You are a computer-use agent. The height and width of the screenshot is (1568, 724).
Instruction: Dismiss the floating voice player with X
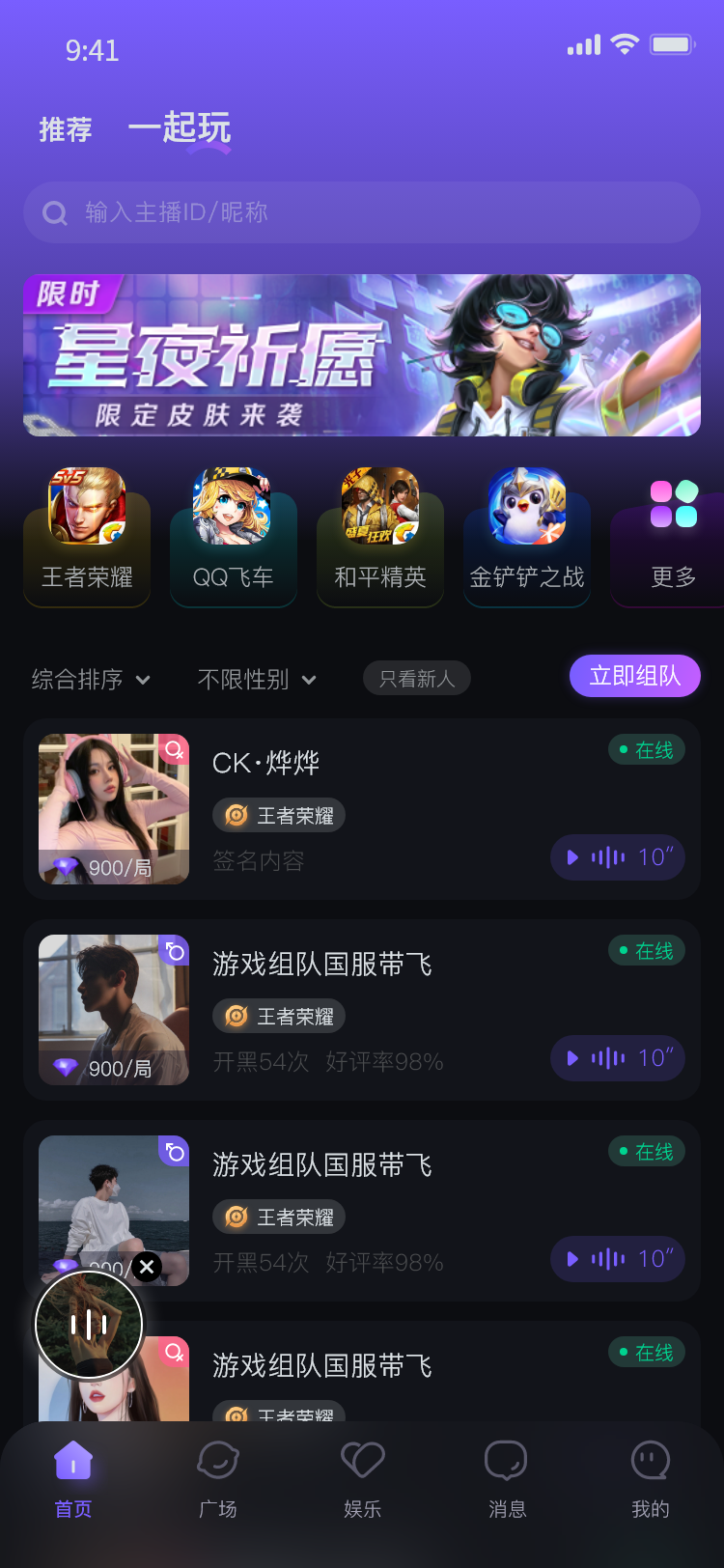(x=147, y=1267)
